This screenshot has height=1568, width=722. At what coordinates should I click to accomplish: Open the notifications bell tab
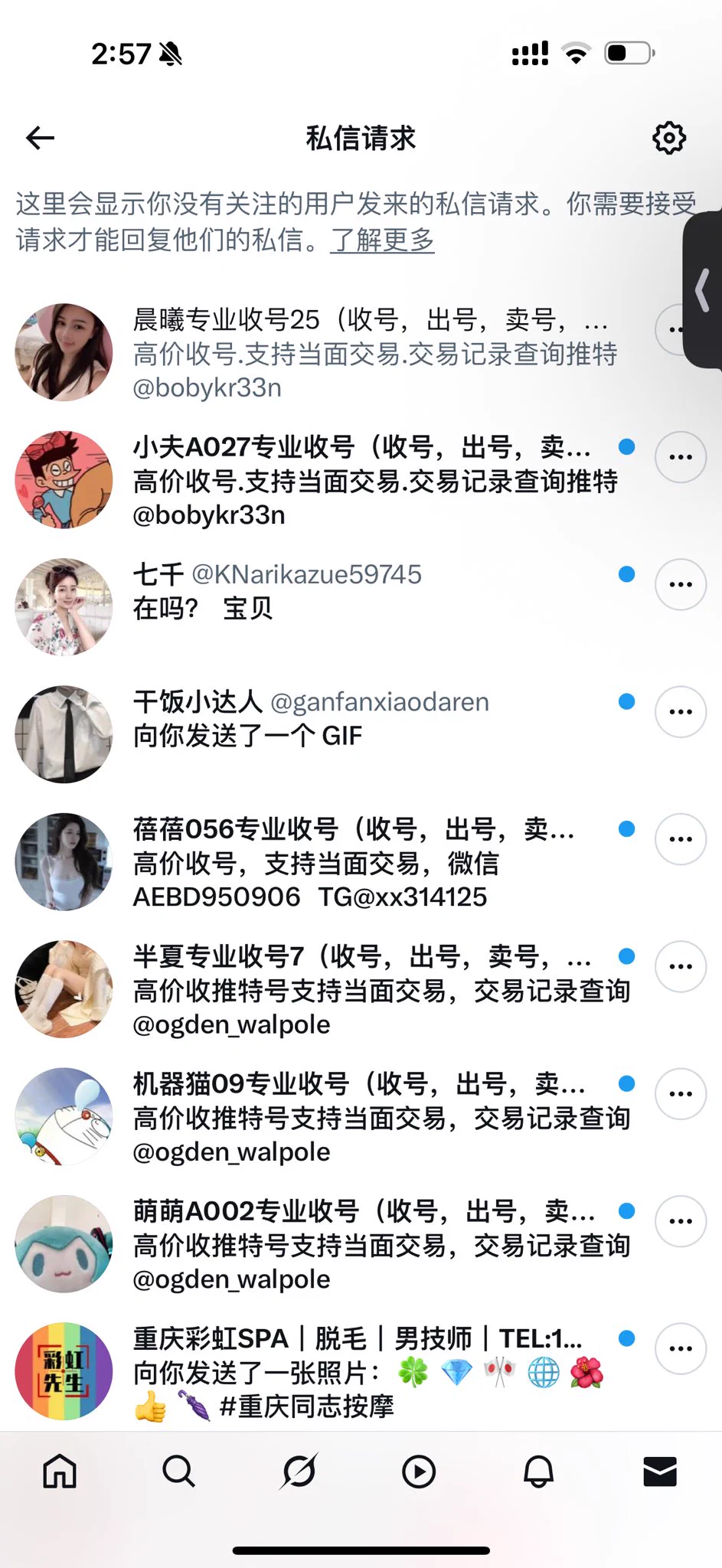click(538, 1471)
